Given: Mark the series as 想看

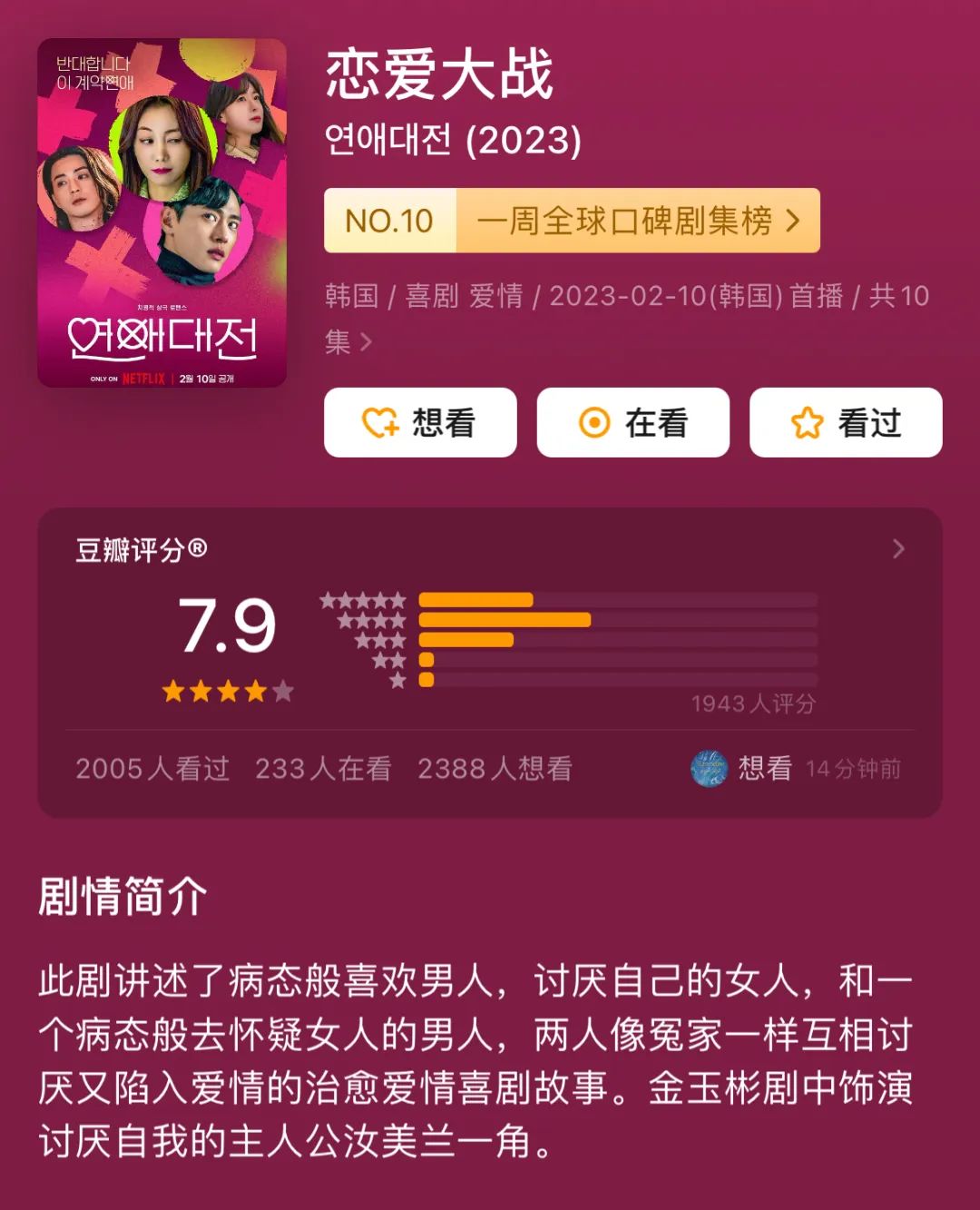Looking at the screenshot, I should [x=420, y=423].
